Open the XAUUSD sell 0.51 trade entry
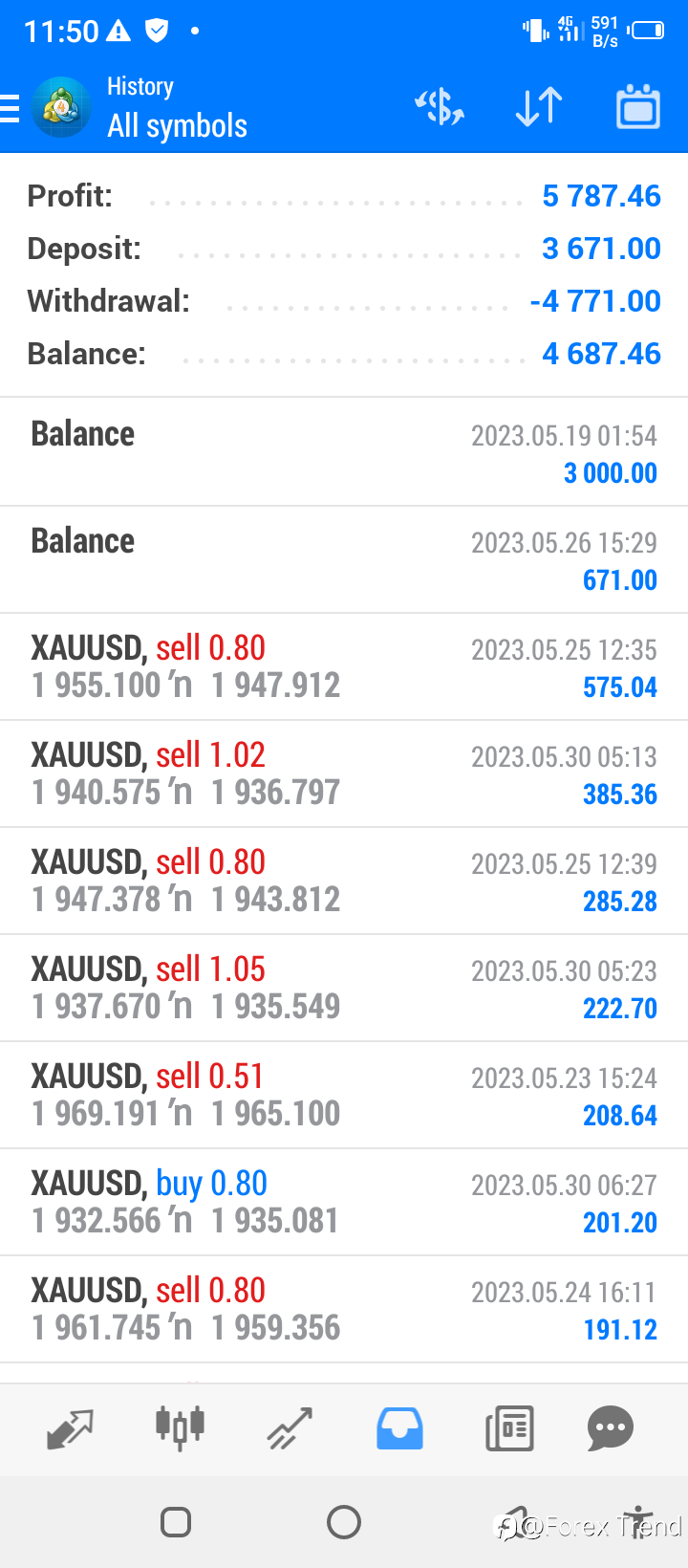 tap(344, 1095)
